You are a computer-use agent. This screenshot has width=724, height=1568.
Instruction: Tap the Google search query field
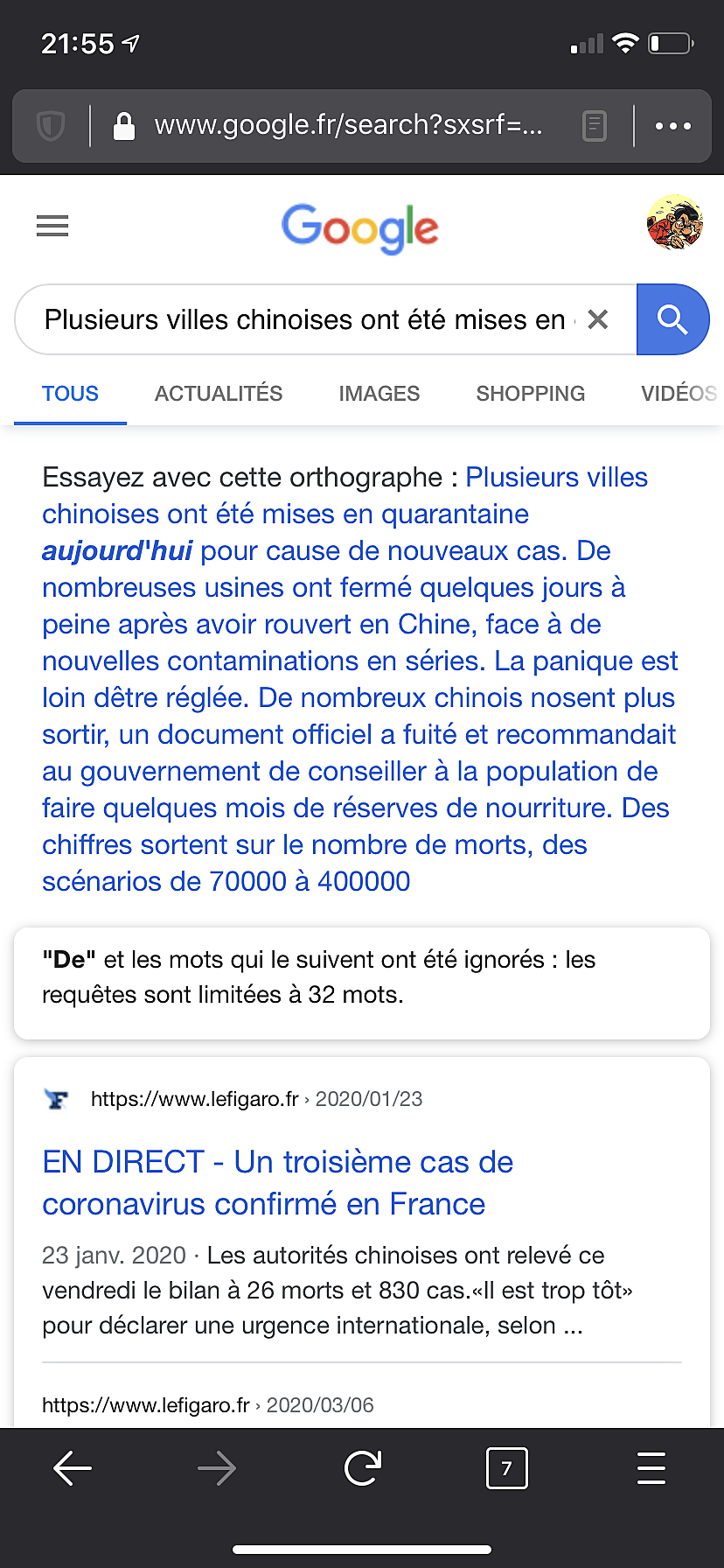pyautogui.click(x=306, y=320)
